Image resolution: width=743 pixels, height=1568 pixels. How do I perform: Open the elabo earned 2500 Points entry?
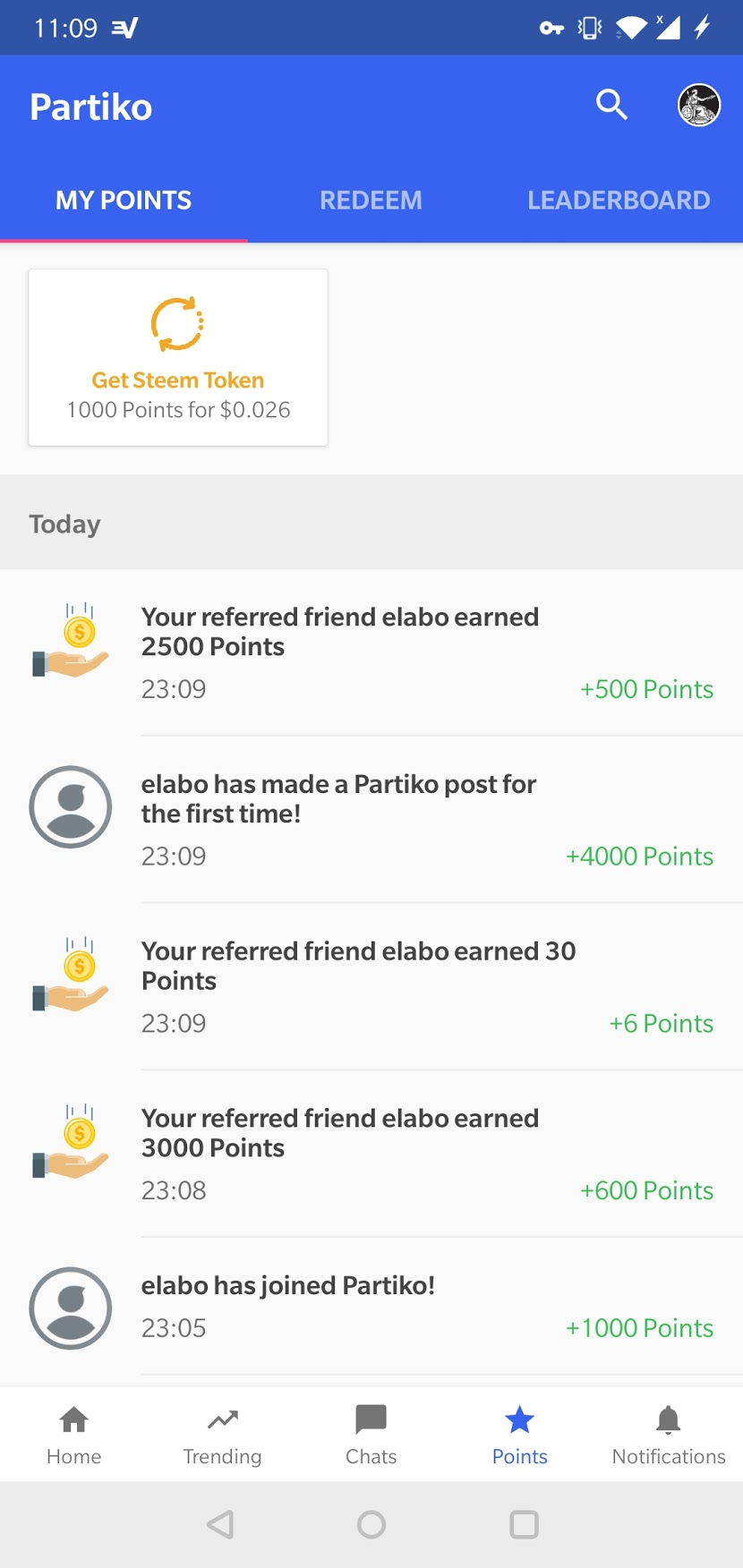[x=371, y=652]
